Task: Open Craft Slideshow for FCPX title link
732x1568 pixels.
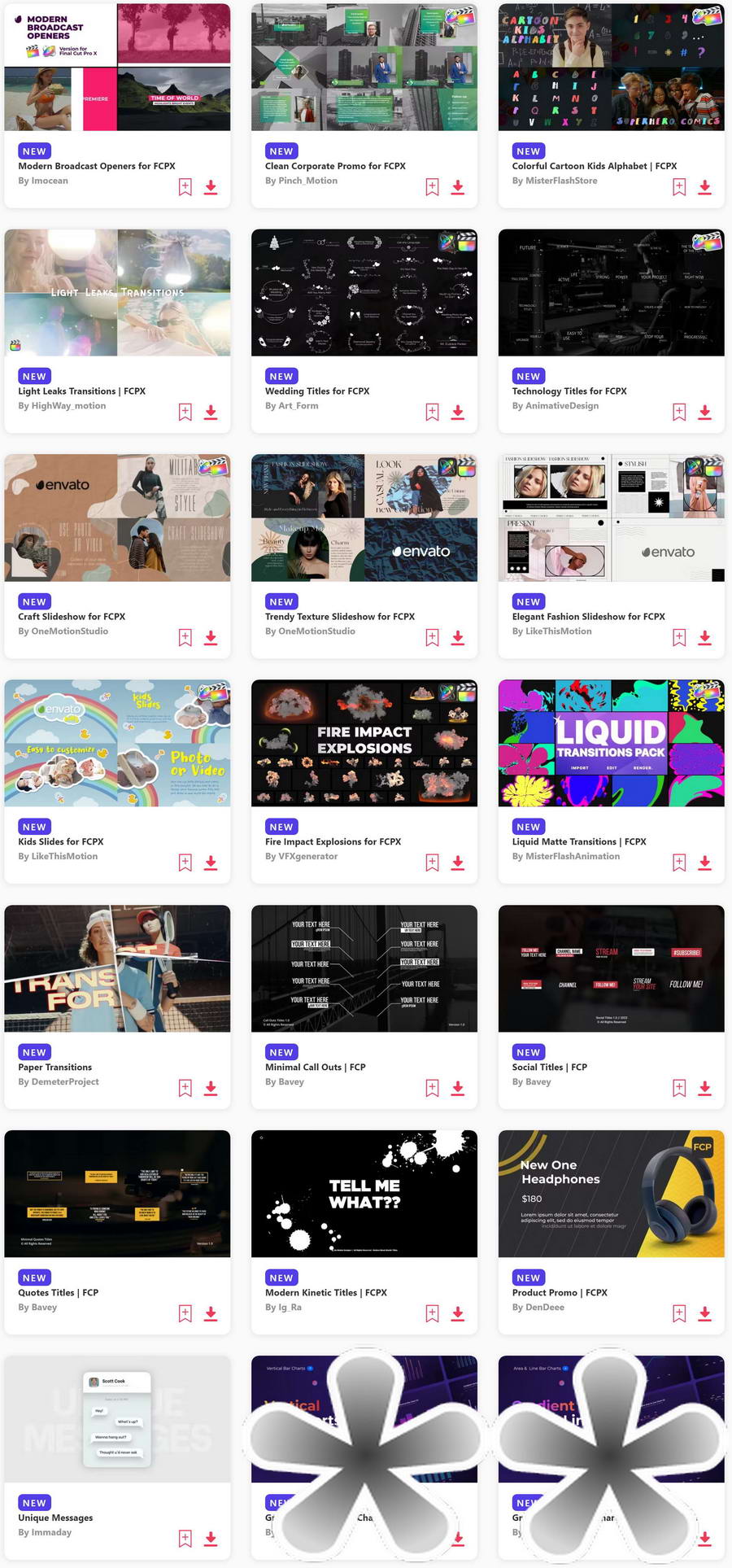Action: tap(72, 617)
